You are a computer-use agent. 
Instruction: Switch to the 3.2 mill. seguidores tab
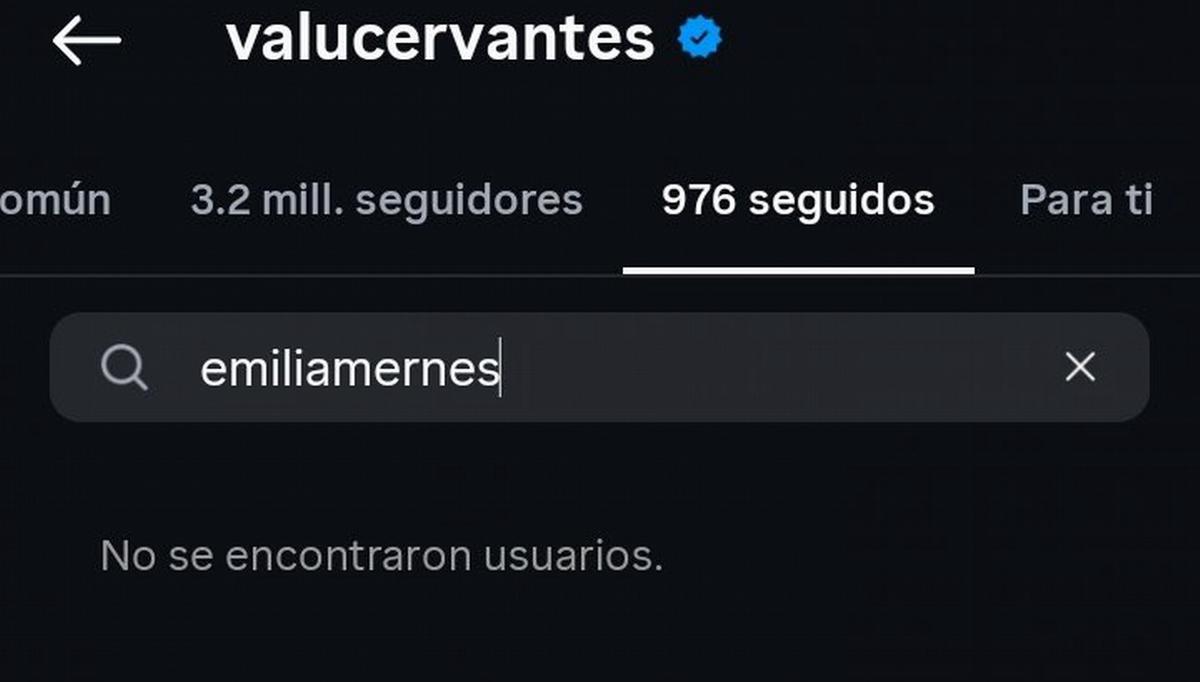[386, 201]
